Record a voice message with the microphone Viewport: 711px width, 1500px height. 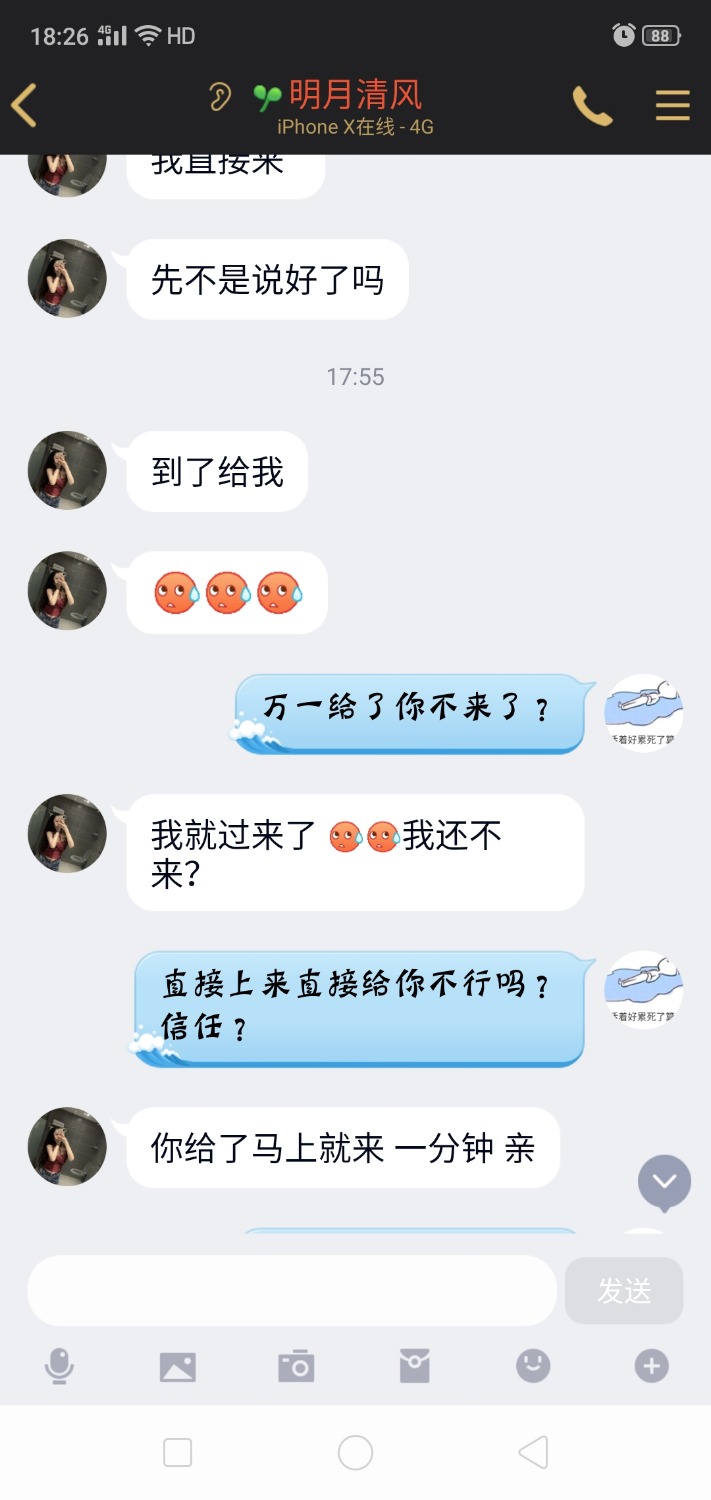pyautogui.click(x=60, y=1366)
